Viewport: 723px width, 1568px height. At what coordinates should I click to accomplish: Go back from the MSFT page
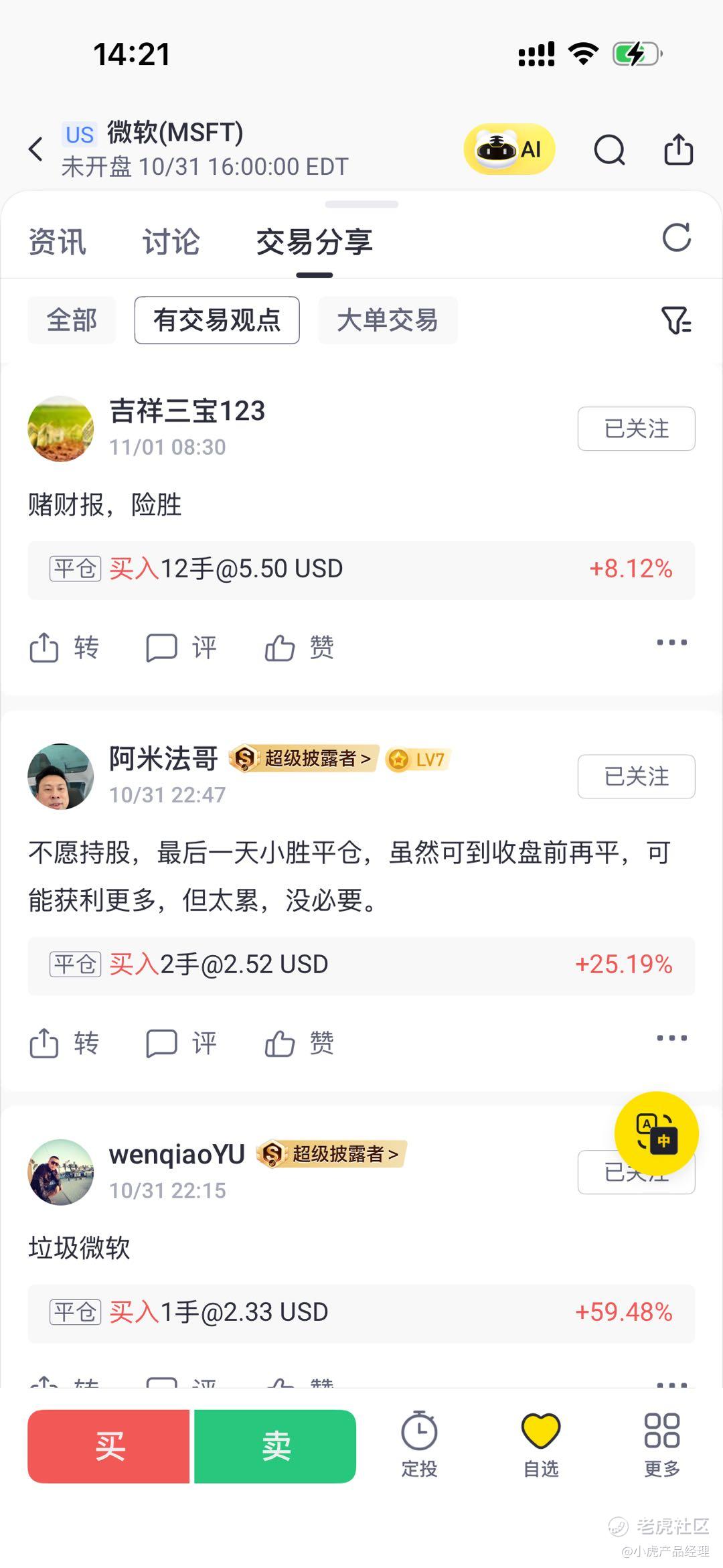pos(36,149)
